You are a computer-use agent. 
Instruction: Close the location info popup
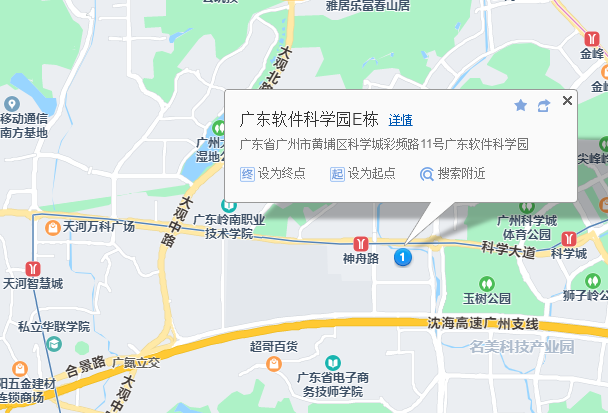(x=567, y=100)
